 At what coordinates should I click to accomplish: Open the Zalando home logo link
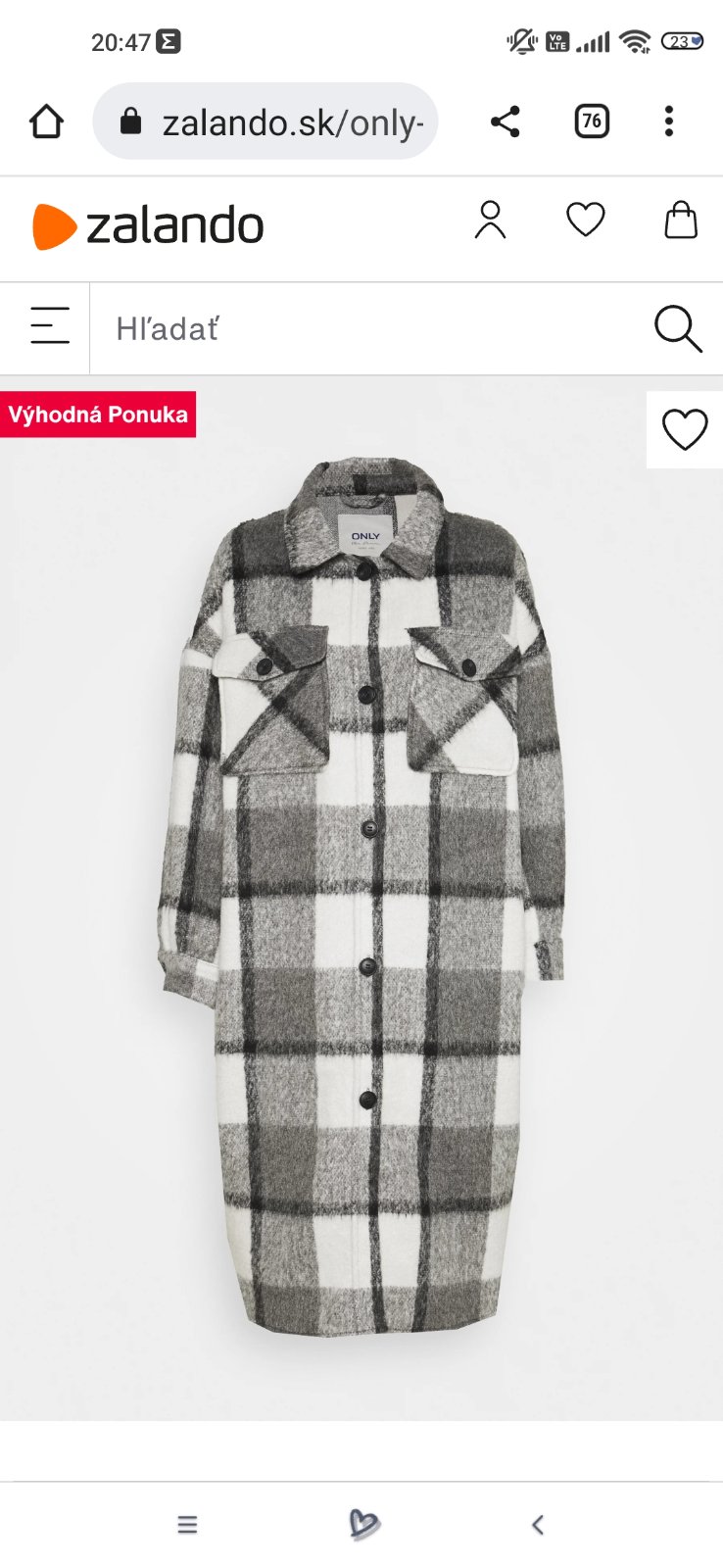pos(148,226)
